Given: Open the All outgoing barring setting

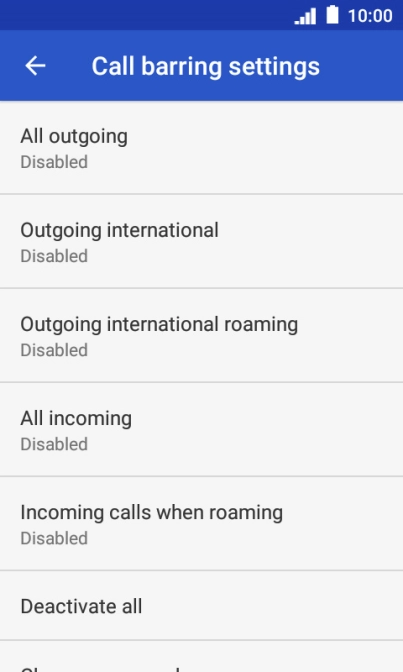Looking at the screenshot, I should click(202, 147).
